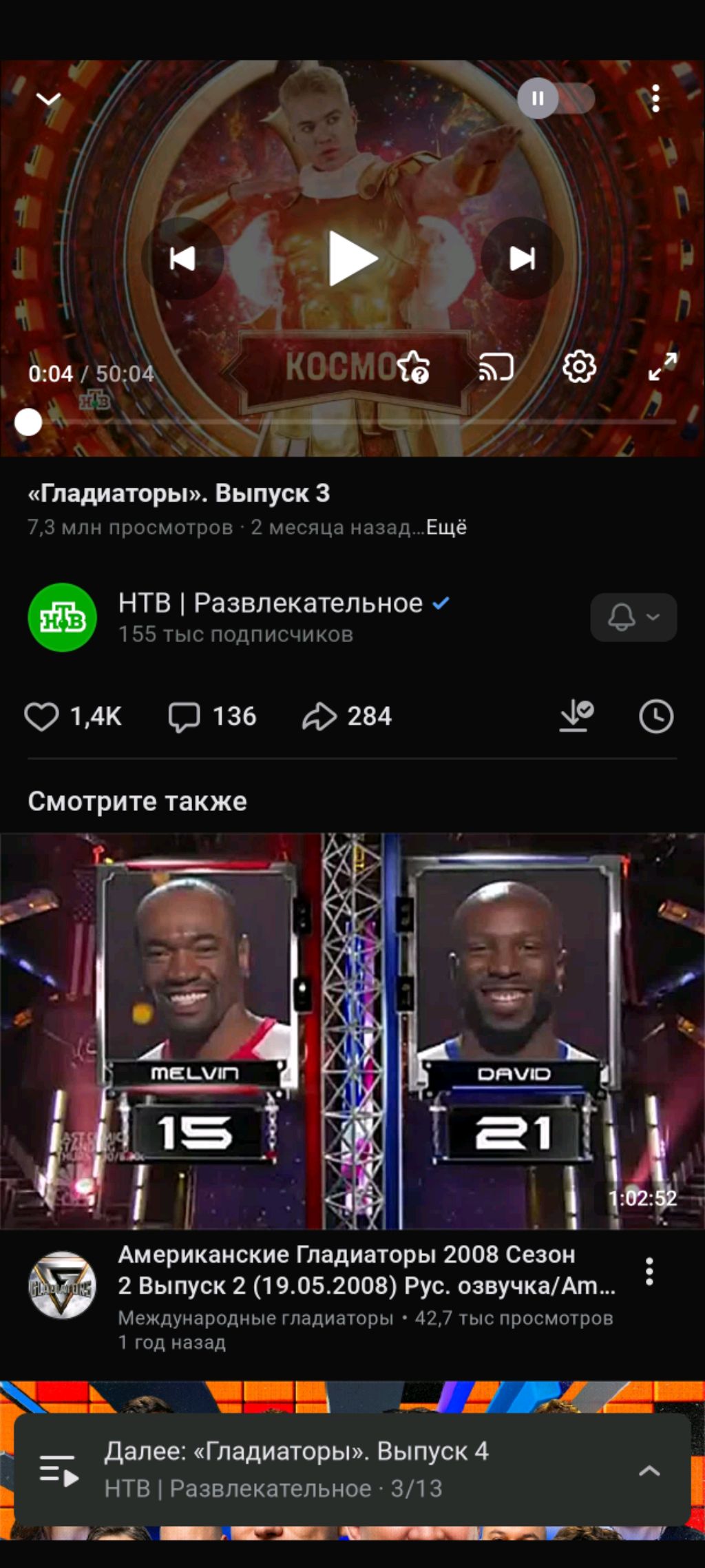Image resolution: width=705 pixels, height=1568 pixels.
Task: Toggle the autoplay switch
Action: (556, 99)
